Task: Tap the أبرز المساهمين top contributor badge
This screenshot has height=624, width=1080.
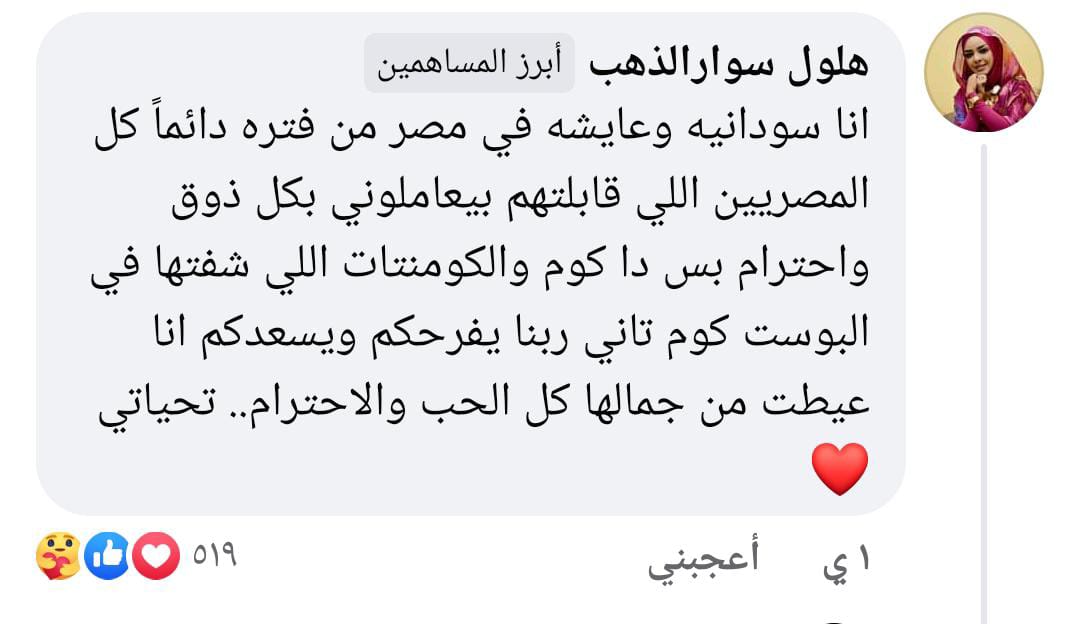Action: (x=469, y=64)
